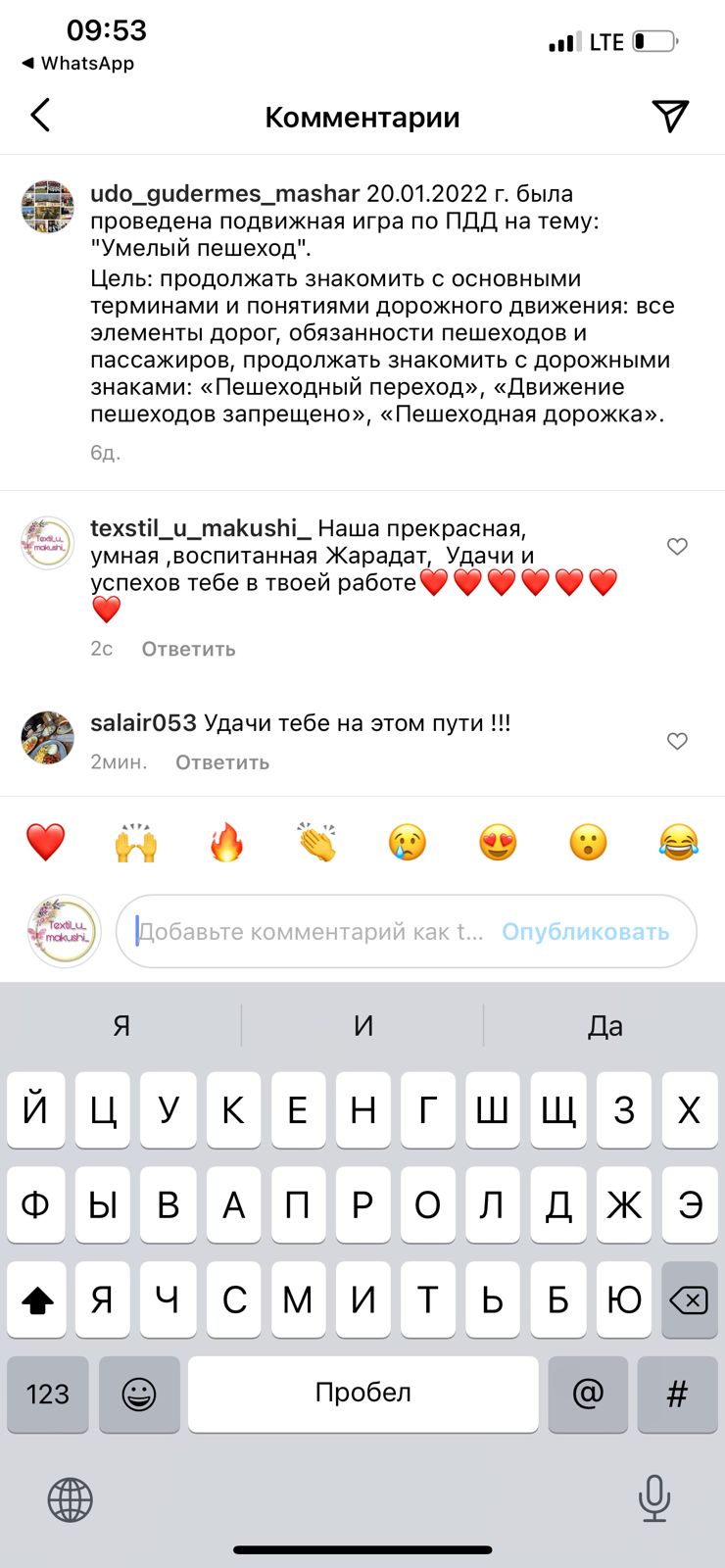Like the texstil_u_makushi_ comment
The image size is (725, 1568).
tap(677, 547)
